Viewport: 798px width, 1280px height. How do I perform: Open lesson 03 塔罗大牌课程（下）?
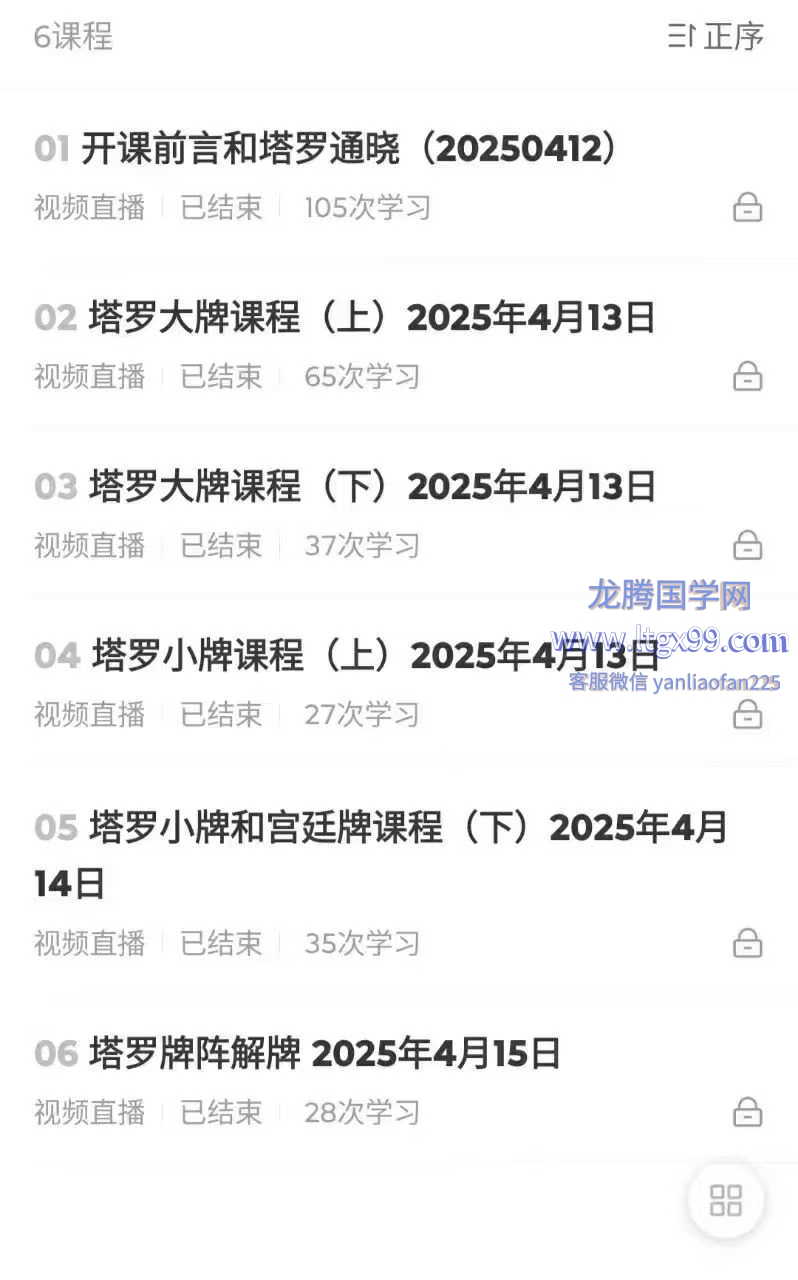coord(399,515)
